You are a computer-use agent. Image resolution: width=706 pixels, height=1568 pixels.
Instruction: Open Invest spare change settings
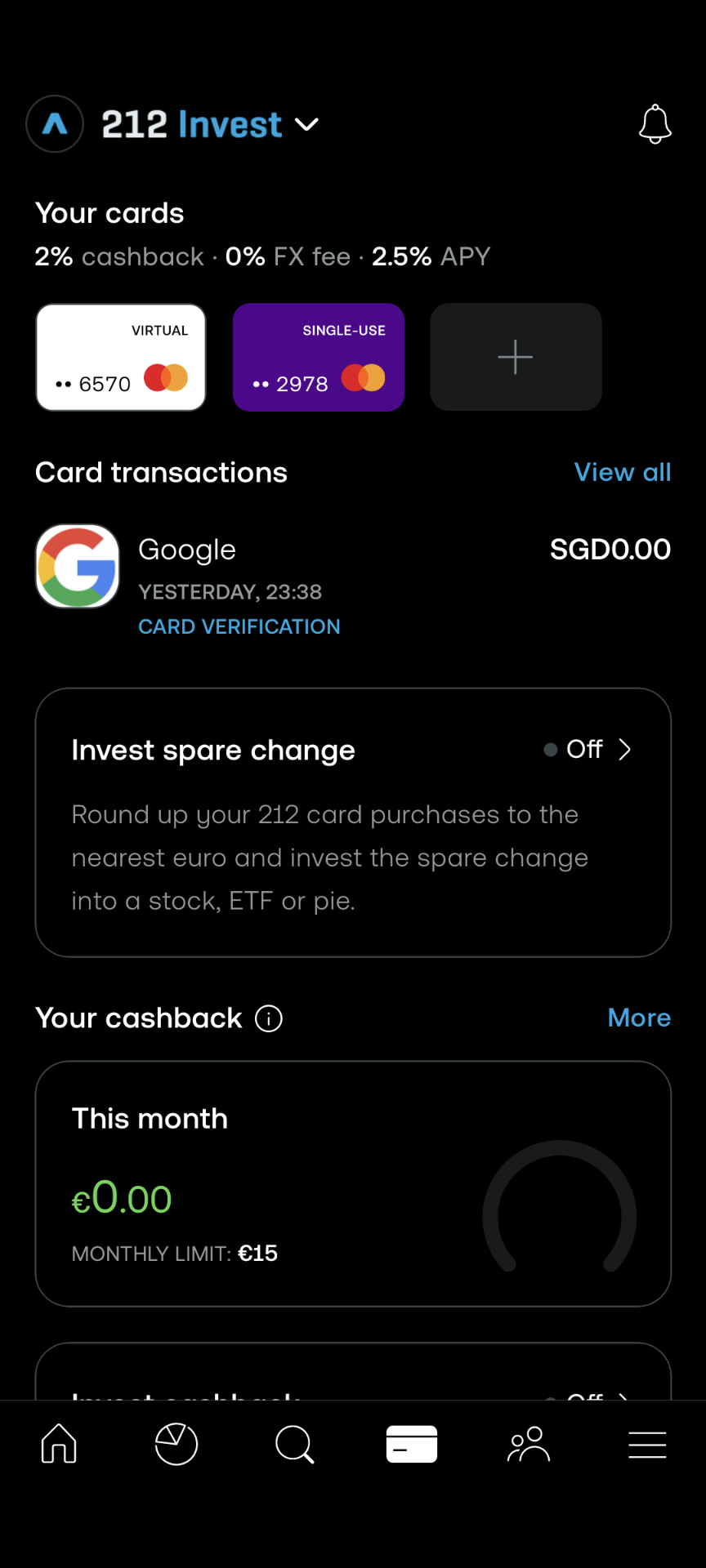pyautogui.click(x=353, y=822)
